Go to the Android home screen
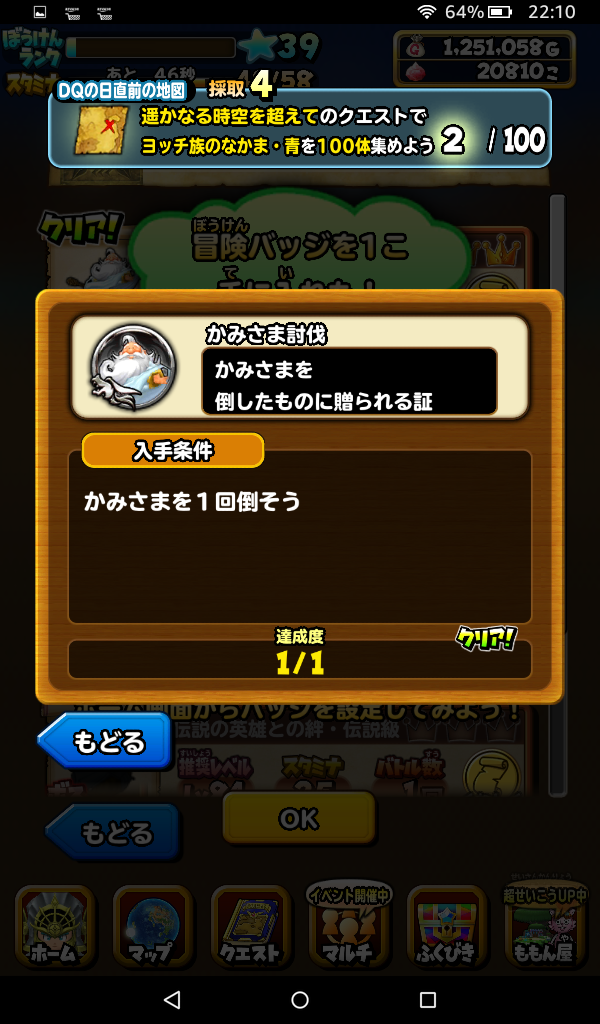The width and height of the screenshot is (600, 1024). tap(300, 999)
